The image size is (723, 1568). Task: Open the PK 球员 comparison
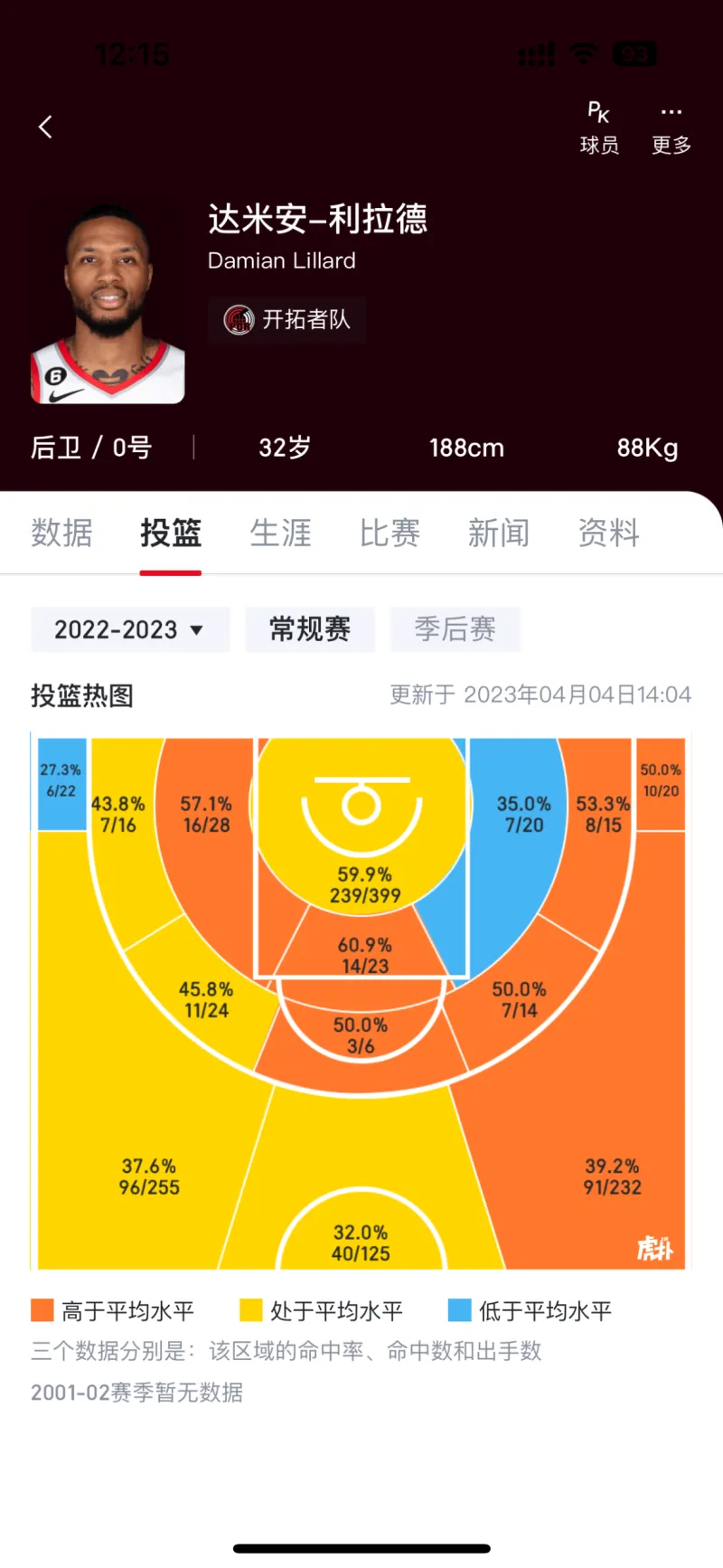[x=599, y=128]
